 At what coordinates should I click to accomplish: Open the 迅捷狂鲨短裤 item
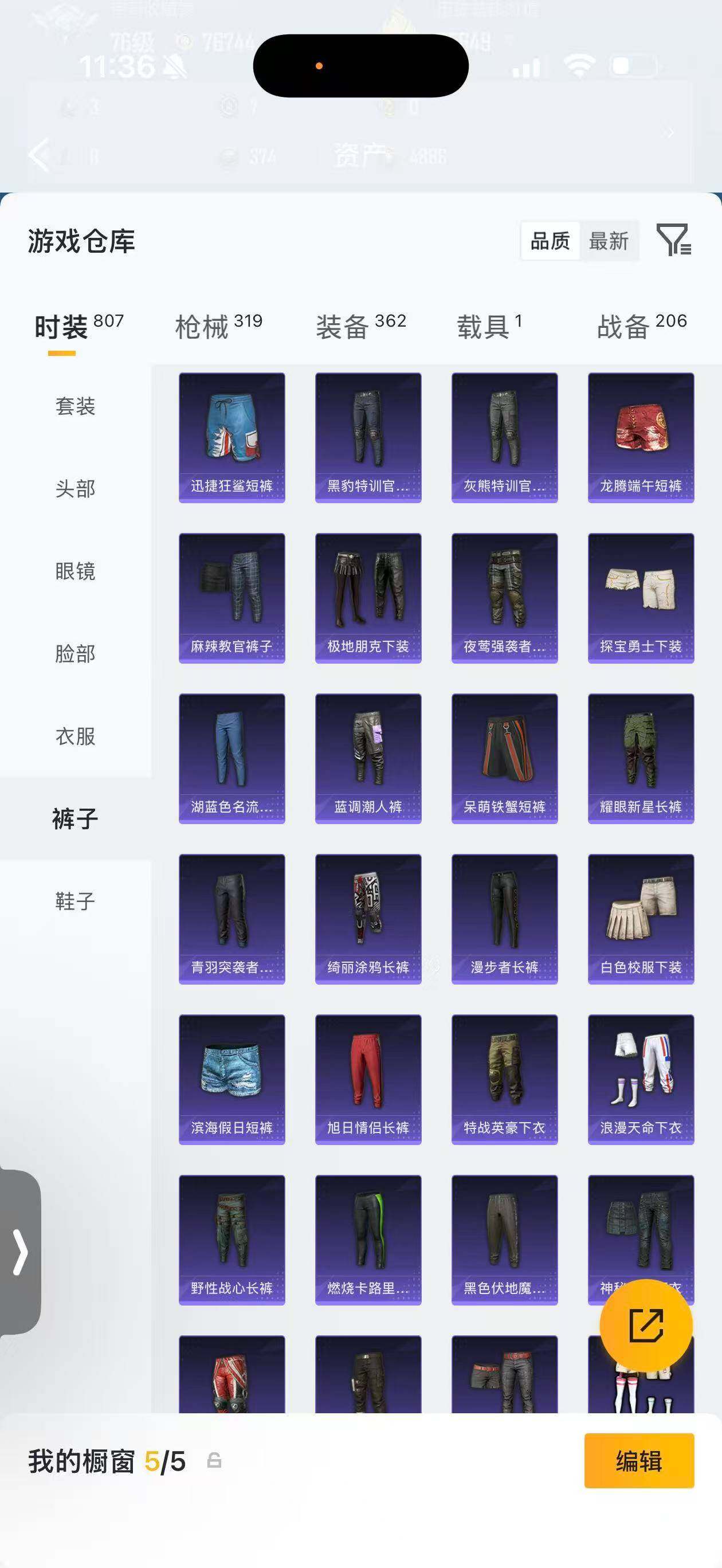[232, 438]
